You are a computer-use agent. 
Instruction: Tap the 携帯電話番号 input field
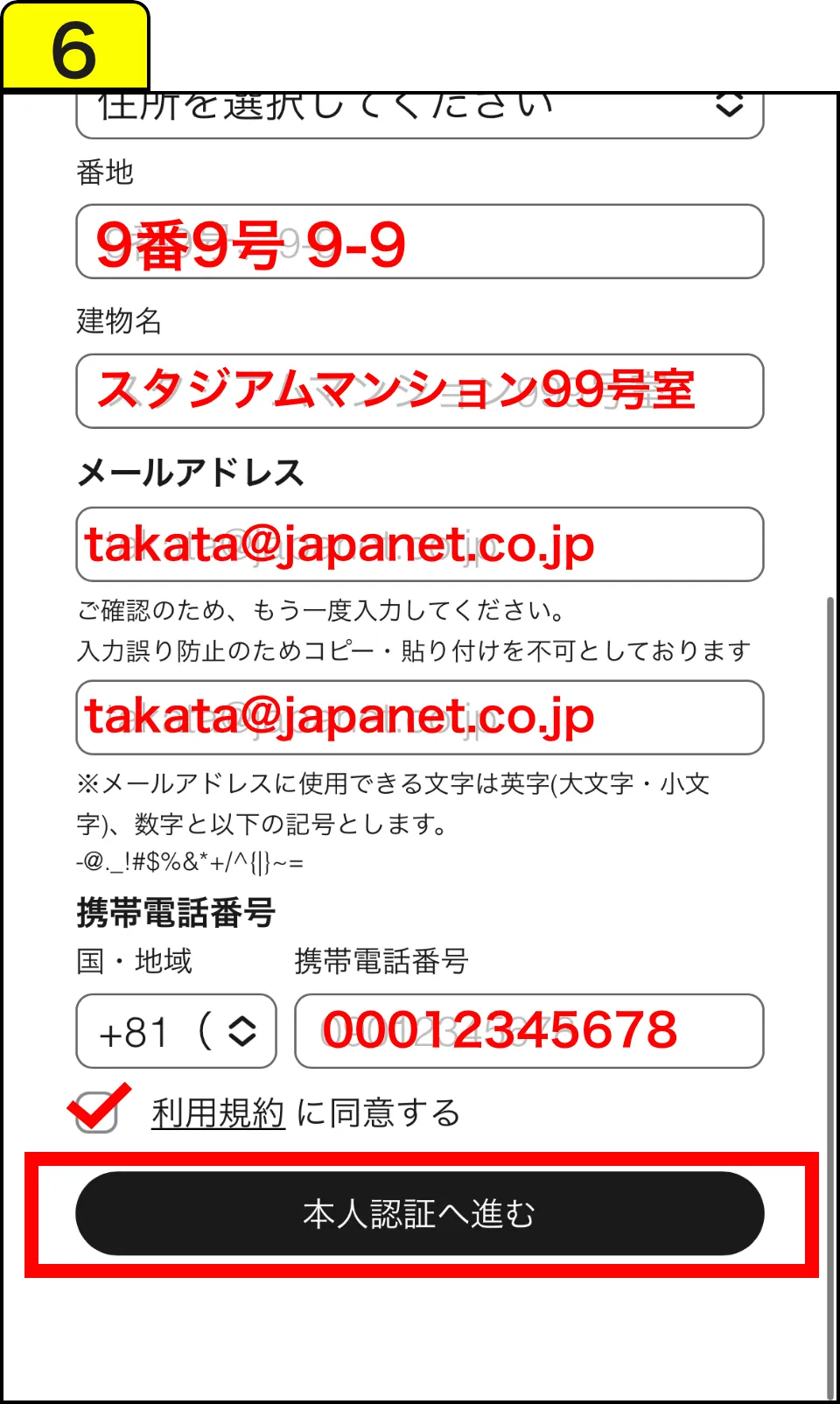pos(528,1031)
